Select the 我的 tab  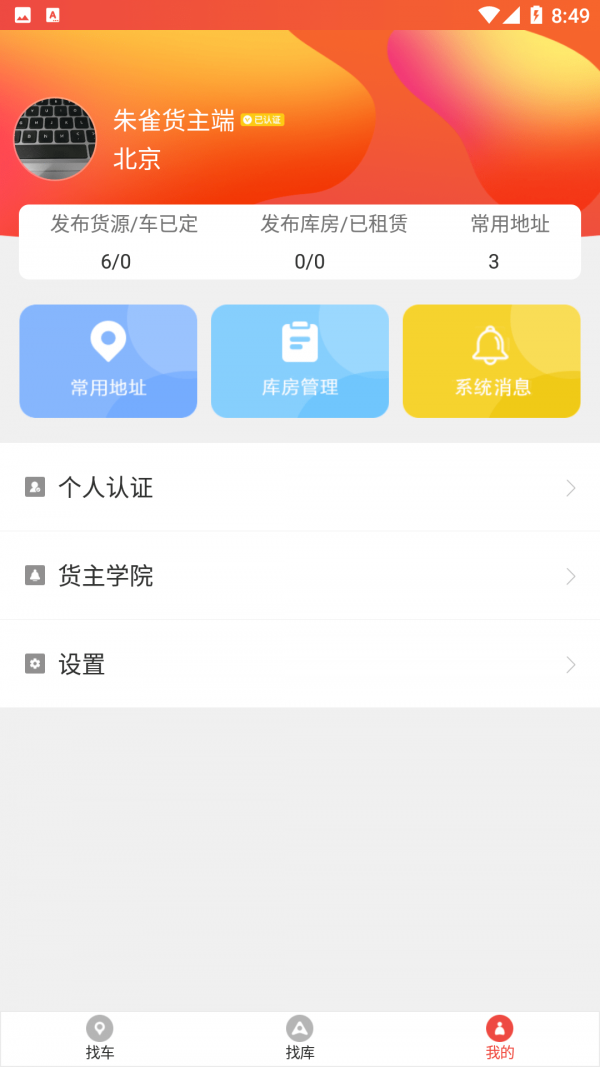(x=500, y=1038)
